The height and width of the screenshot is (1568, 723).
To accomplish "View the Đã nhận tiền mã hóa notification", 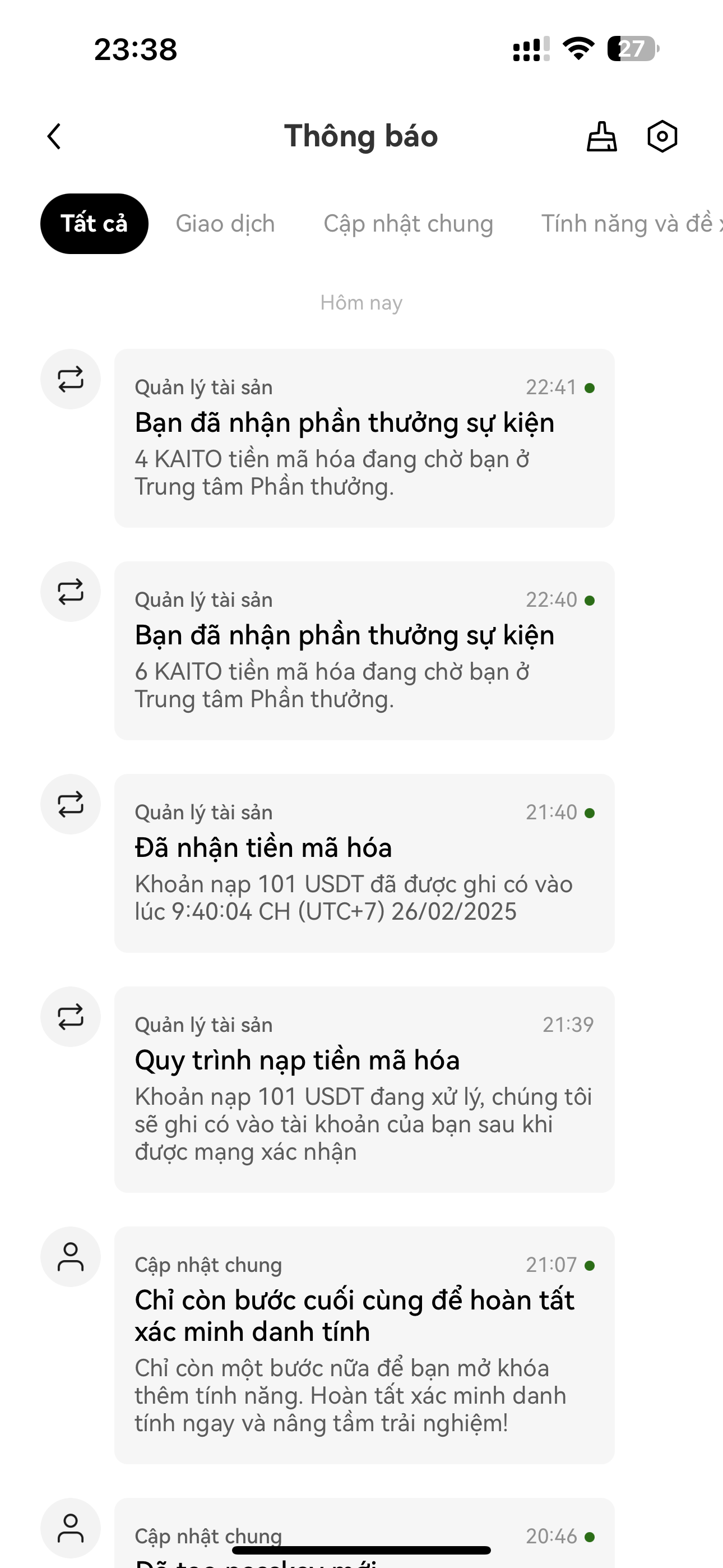I will coord(364,863).
